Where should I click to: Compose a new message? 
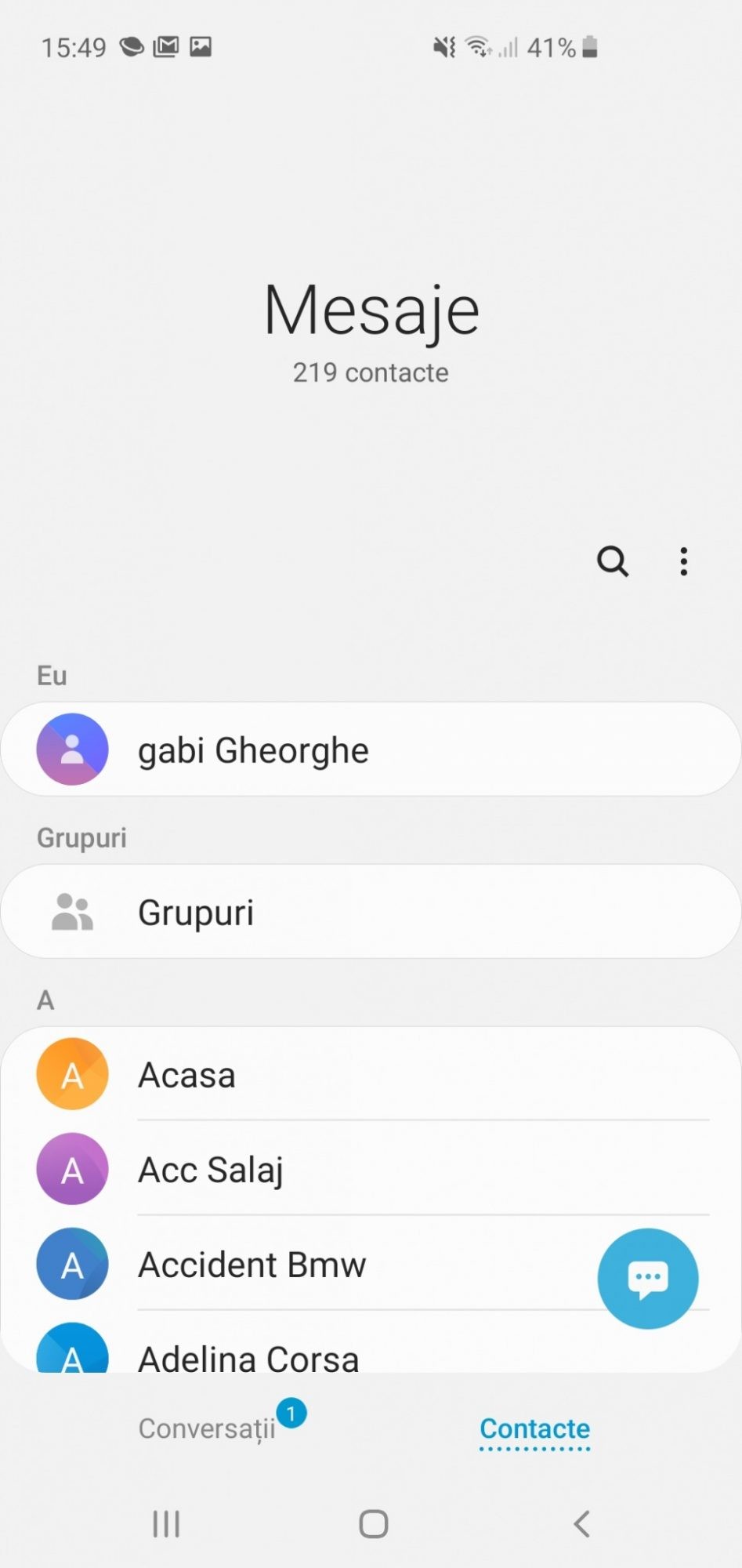tap(647, 1278)
